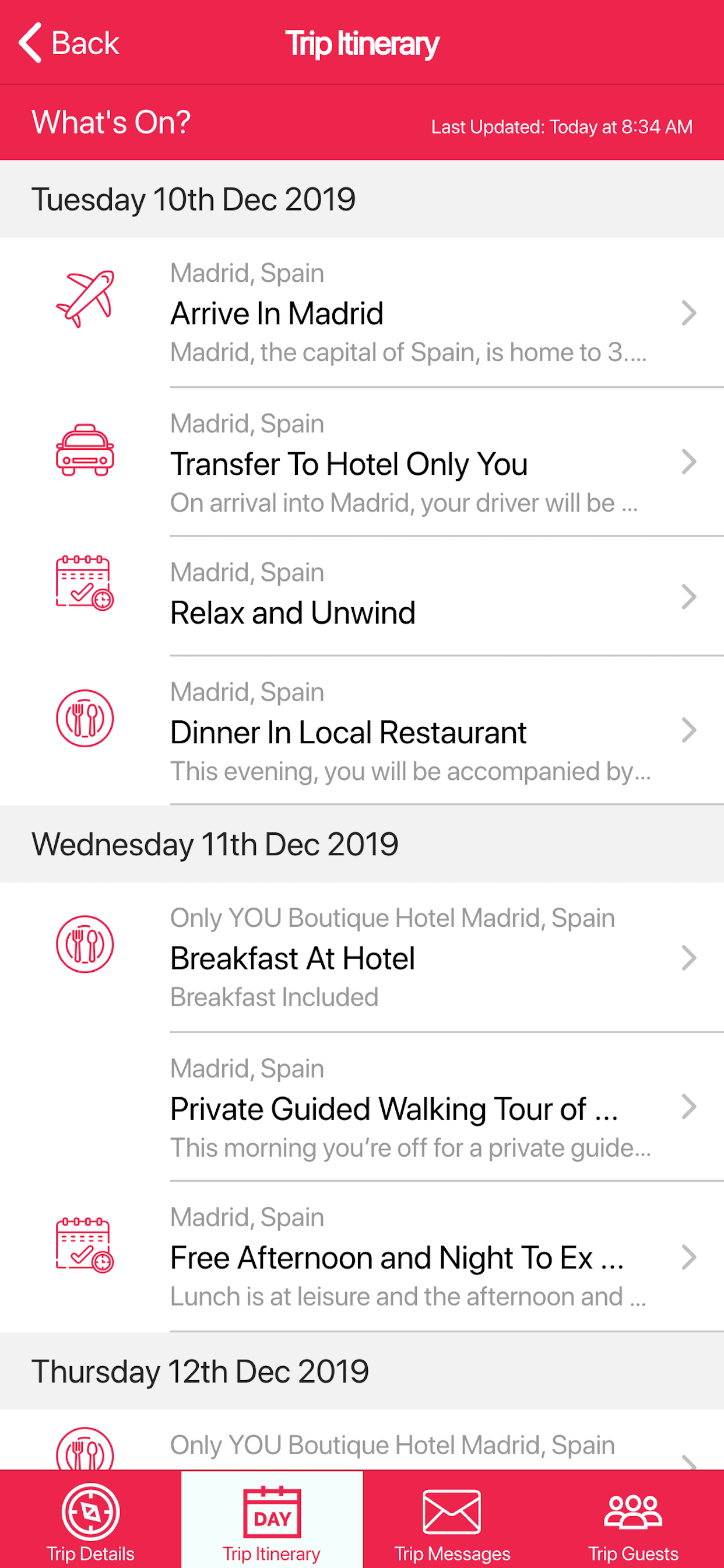View Private Guided Walking Tour details

coord(362,1107)
